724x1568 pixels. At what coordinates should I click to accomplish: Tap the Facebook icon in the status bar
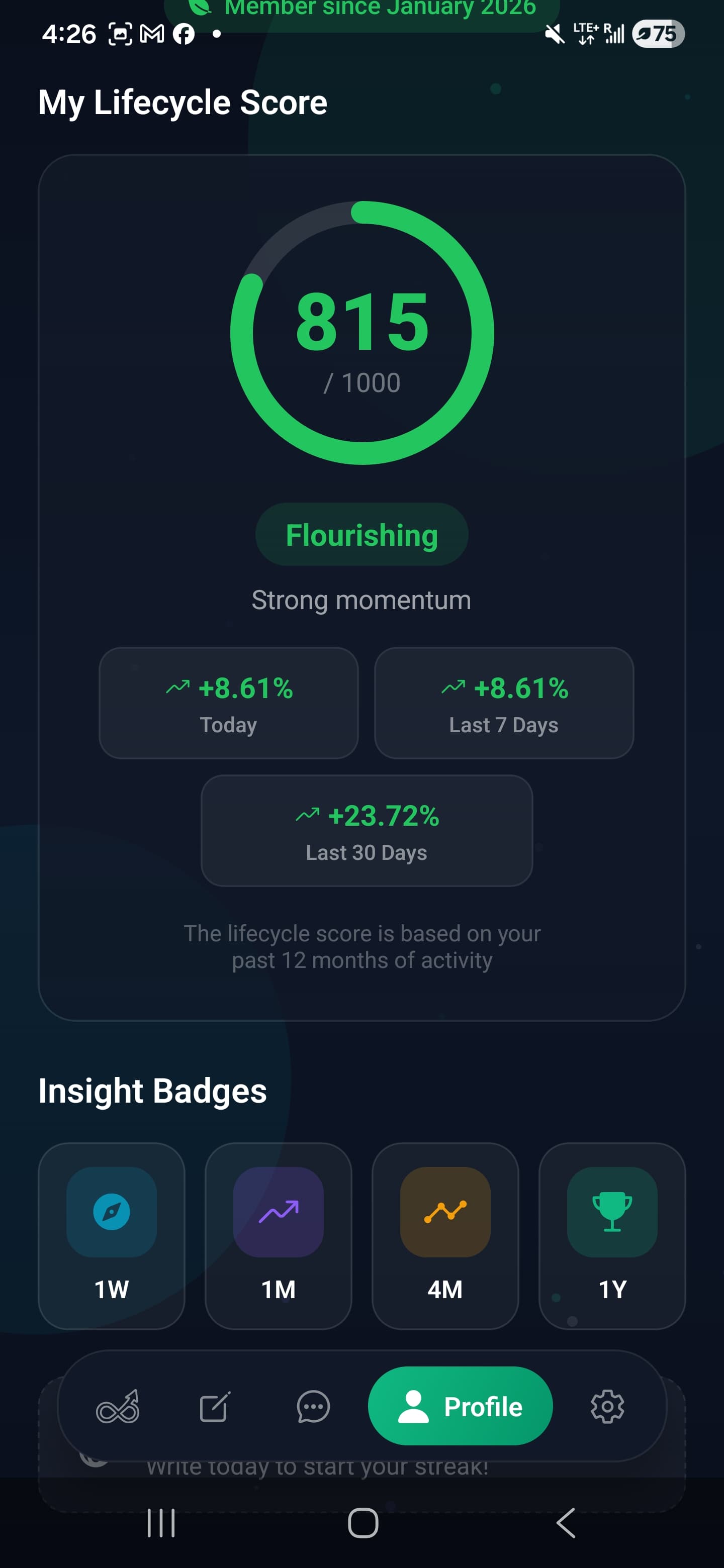184,35
